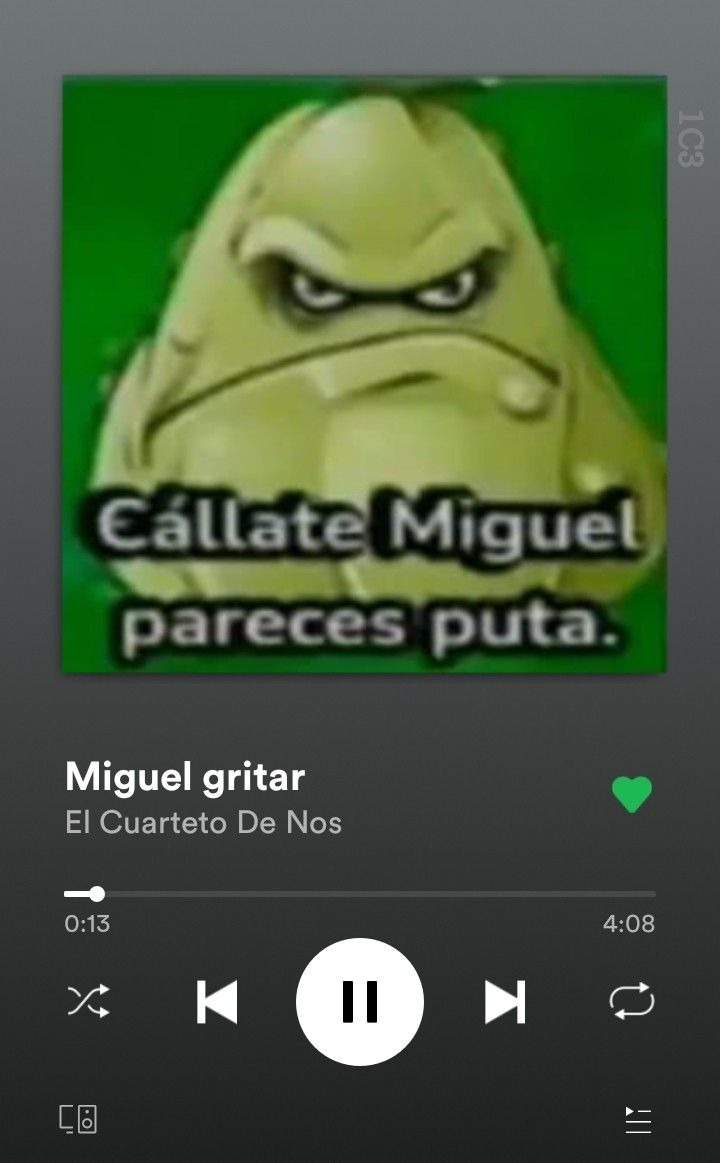The image size is (720, 1163).
Task: Skip to the previous track
Action: point(217,1002)
